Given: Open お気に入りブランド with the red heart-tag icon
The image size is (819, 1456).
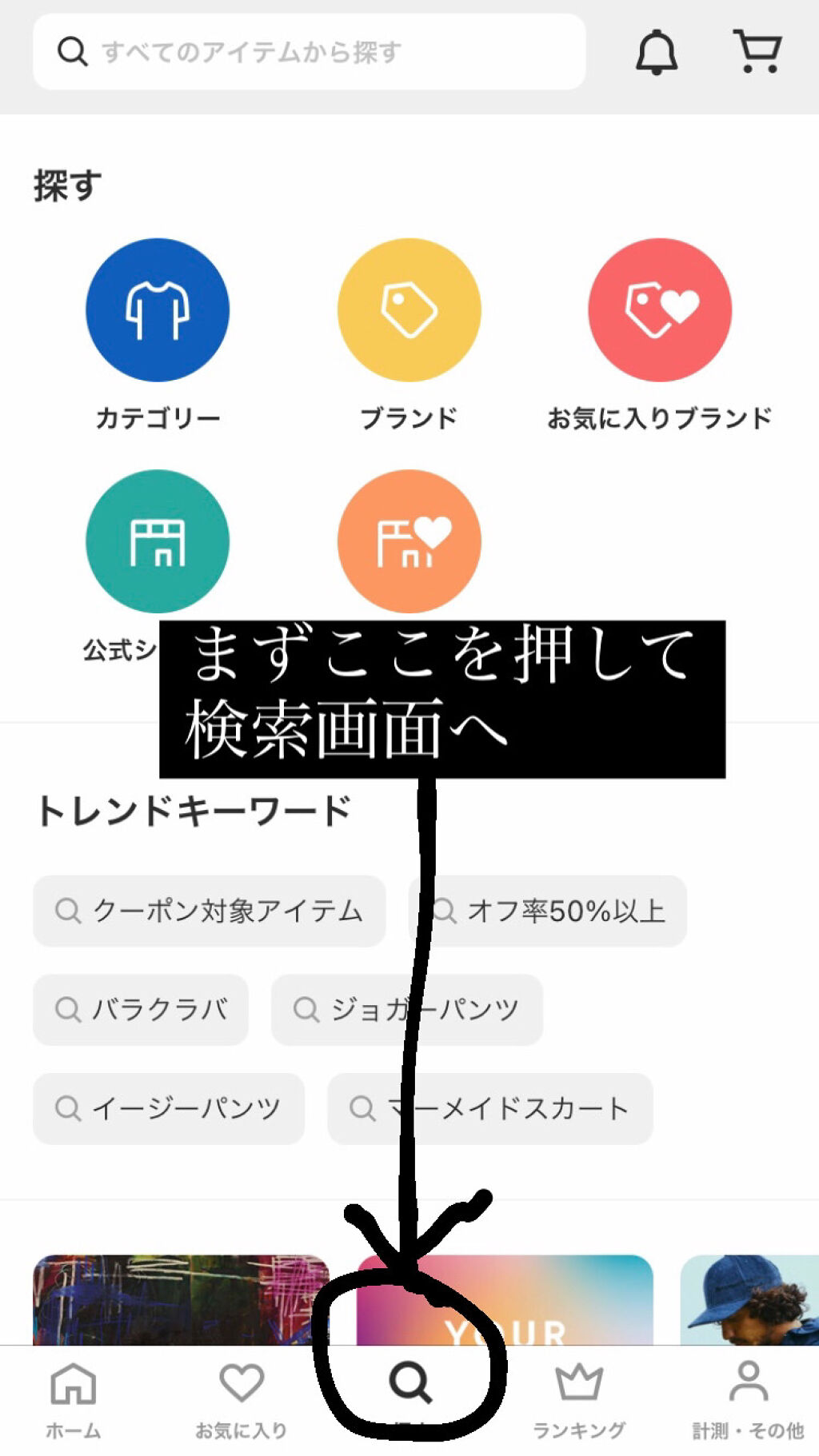Looking at the screenshot, I should click(x=659, y=310).
